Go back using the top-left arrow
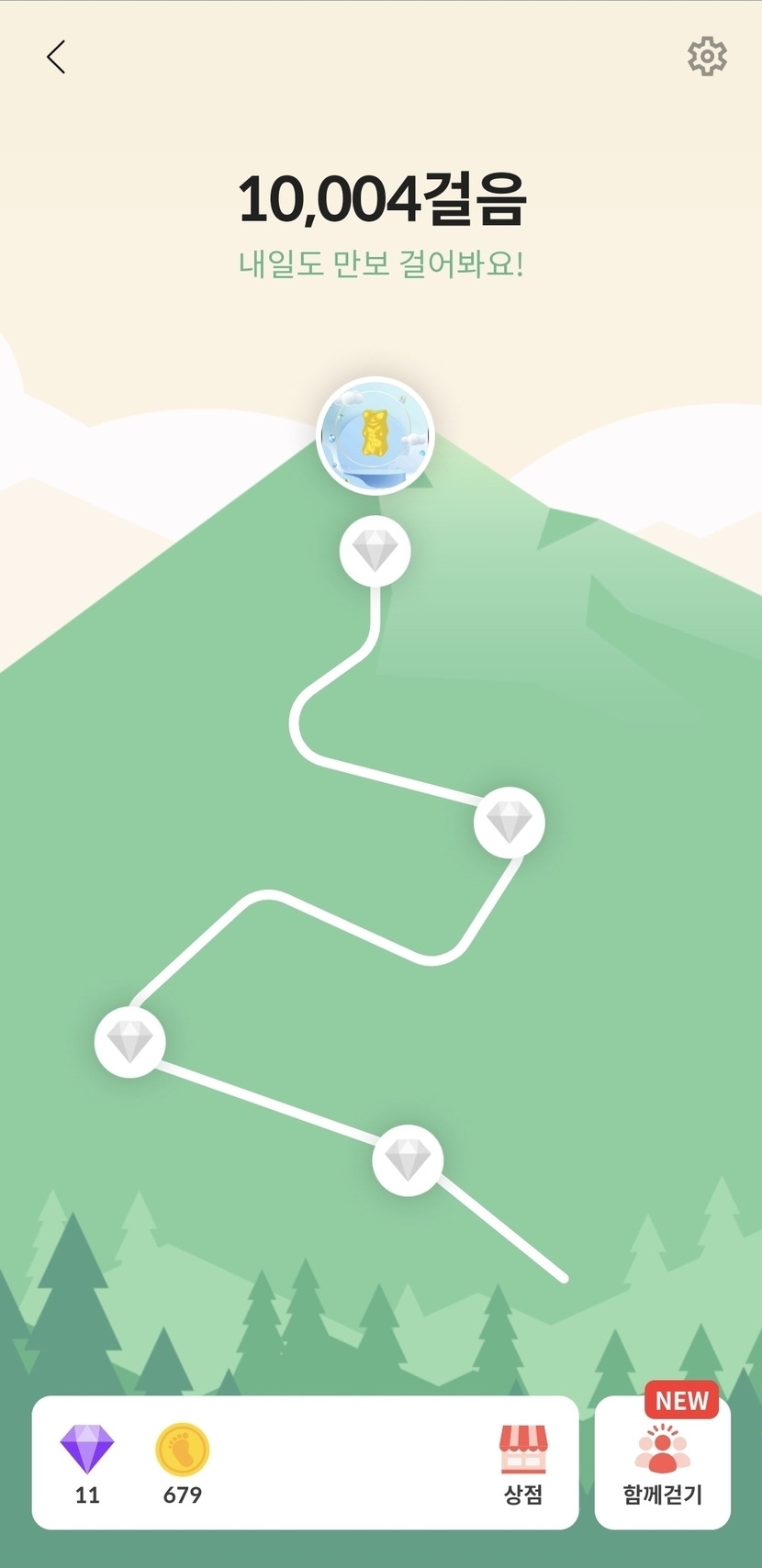Viewport: 762px width, 1568px height. click(56, 57)
